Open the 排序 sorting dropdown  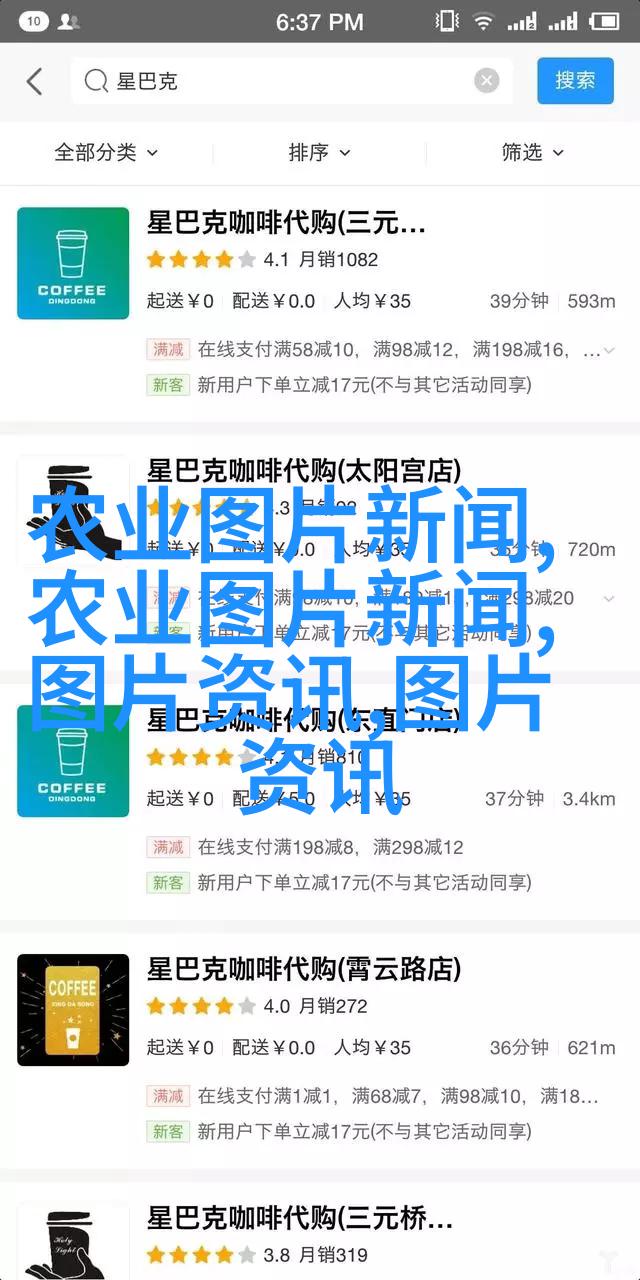point(319,153)
